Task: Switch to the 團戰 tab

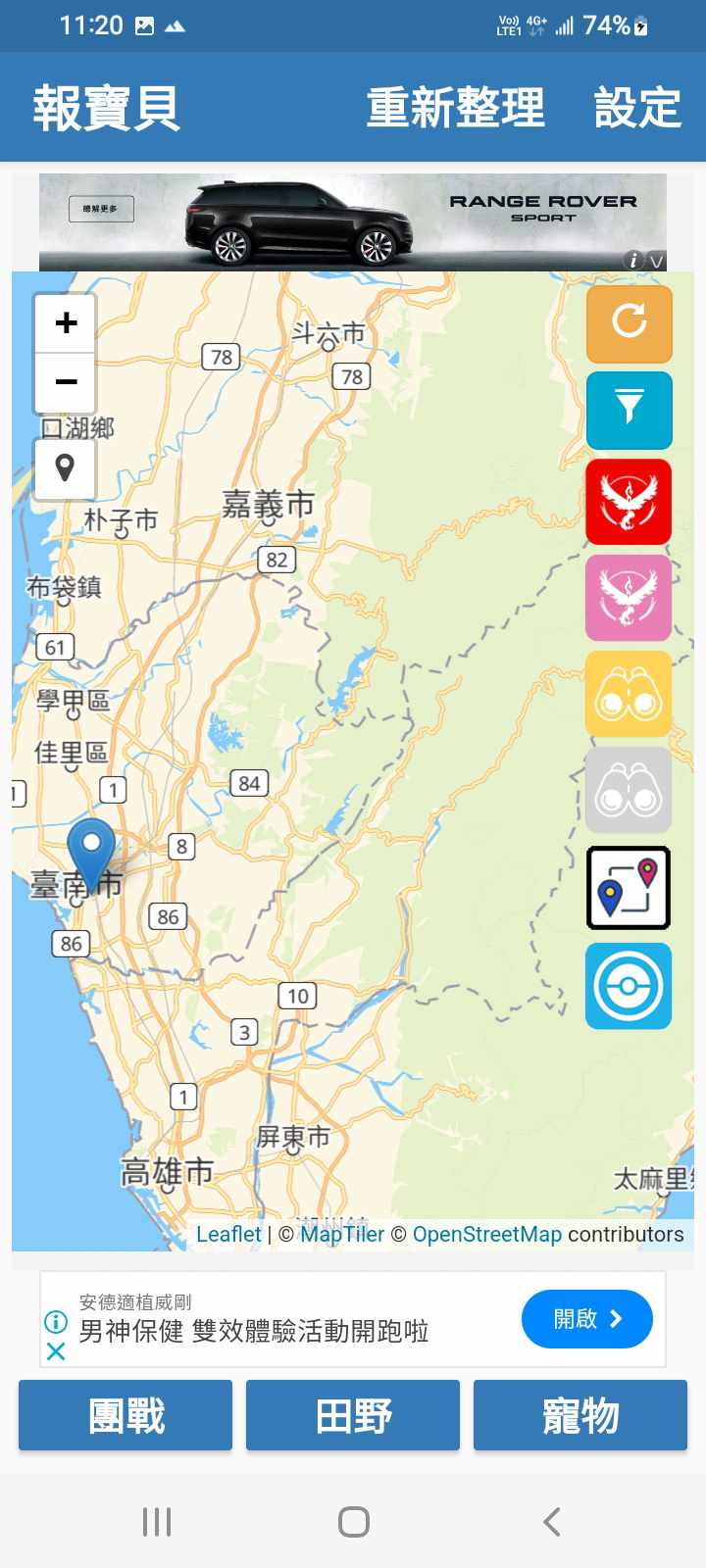Action: click(126, 1415)
